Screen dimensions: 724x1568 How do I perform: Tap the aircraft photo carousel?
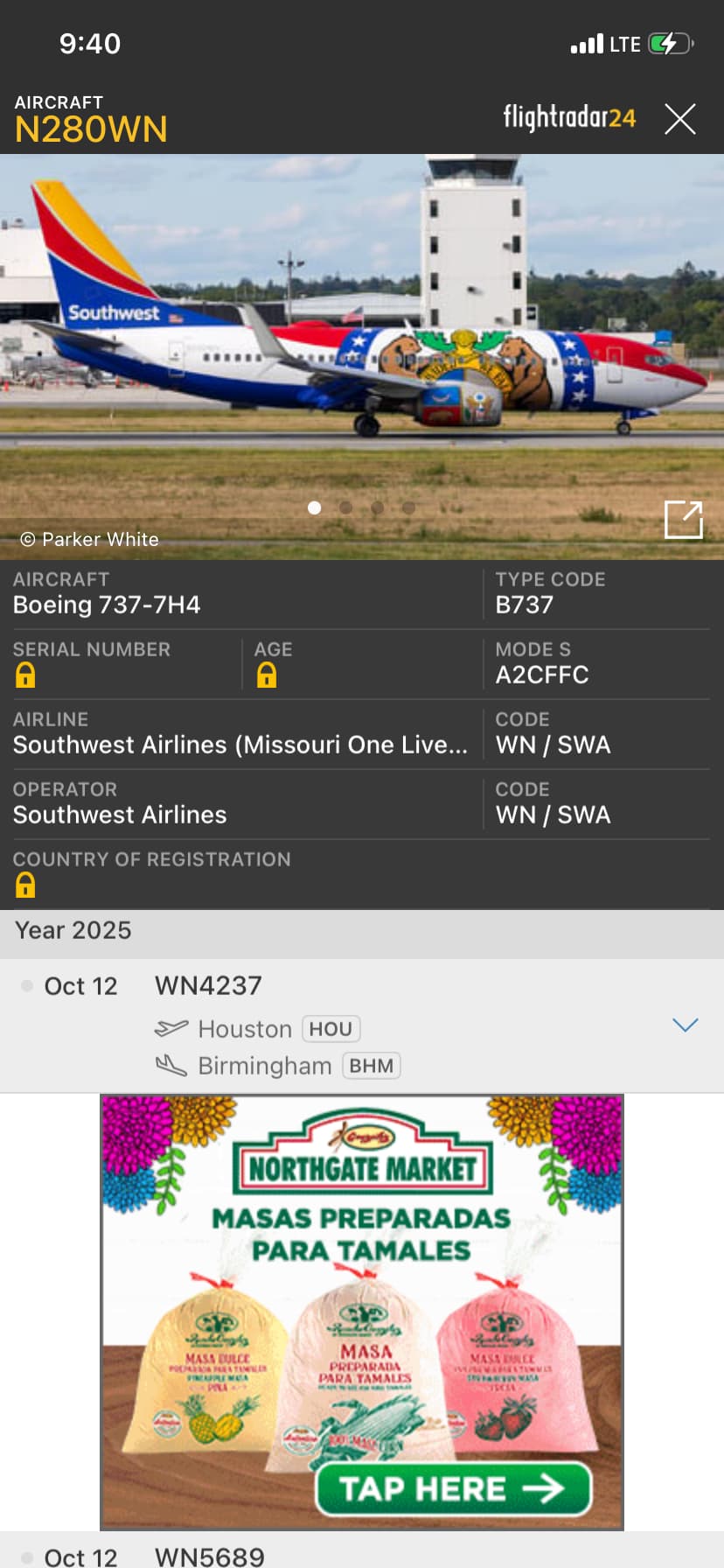(362, 350)
